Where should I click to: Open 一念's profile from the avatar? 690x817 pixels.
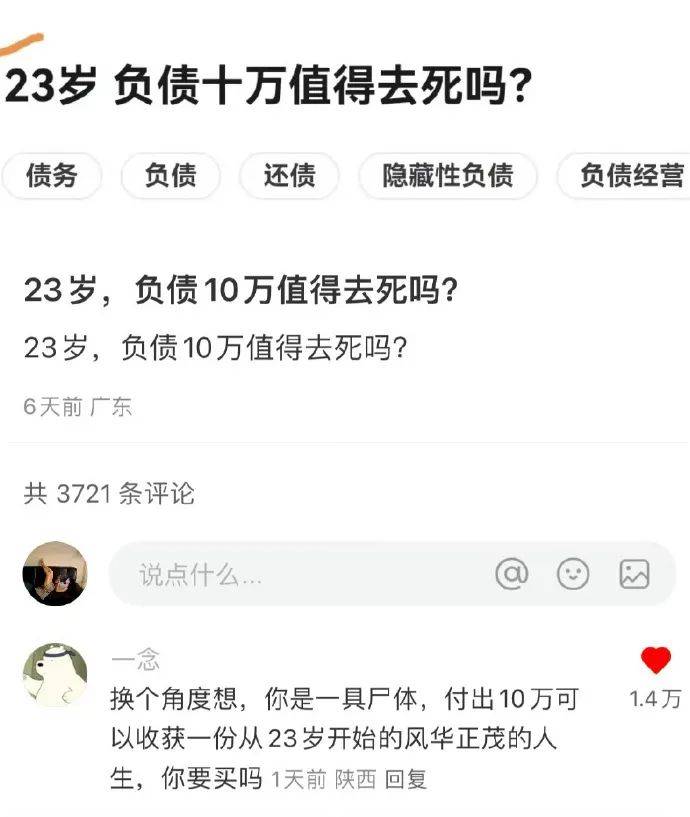54,674
